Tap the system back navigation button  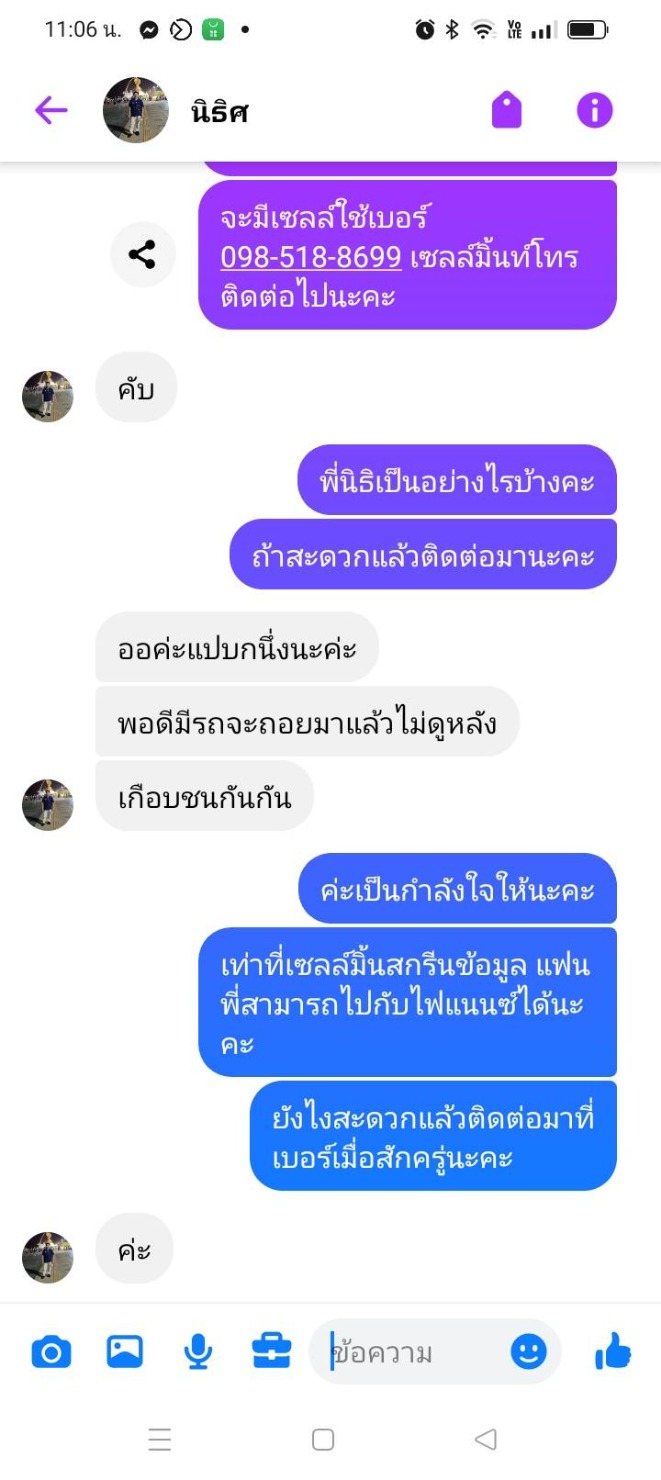[486, 1439]
